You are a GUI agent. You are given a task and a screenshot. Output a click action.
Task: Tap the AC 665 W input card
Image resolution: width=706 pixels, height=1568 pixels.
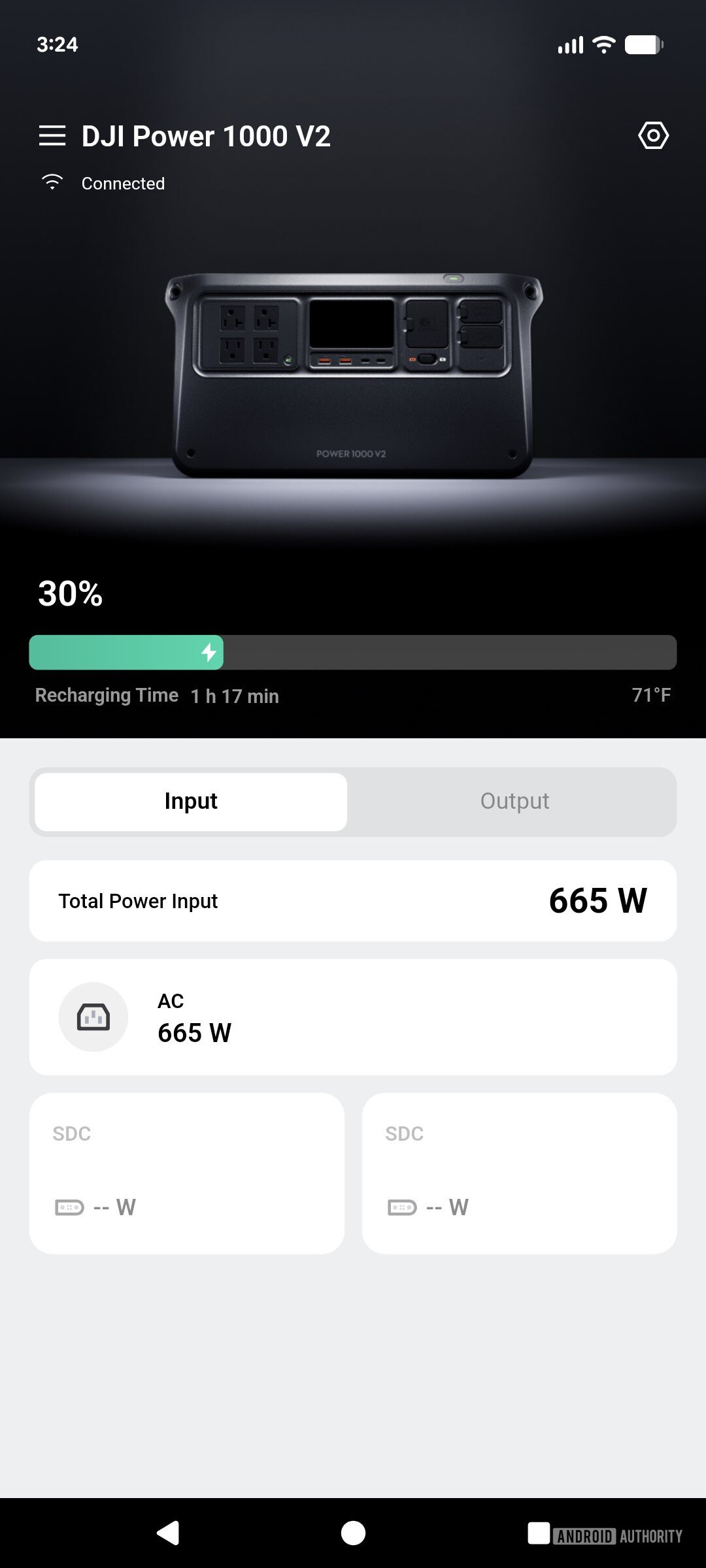tap(353, 1017)
